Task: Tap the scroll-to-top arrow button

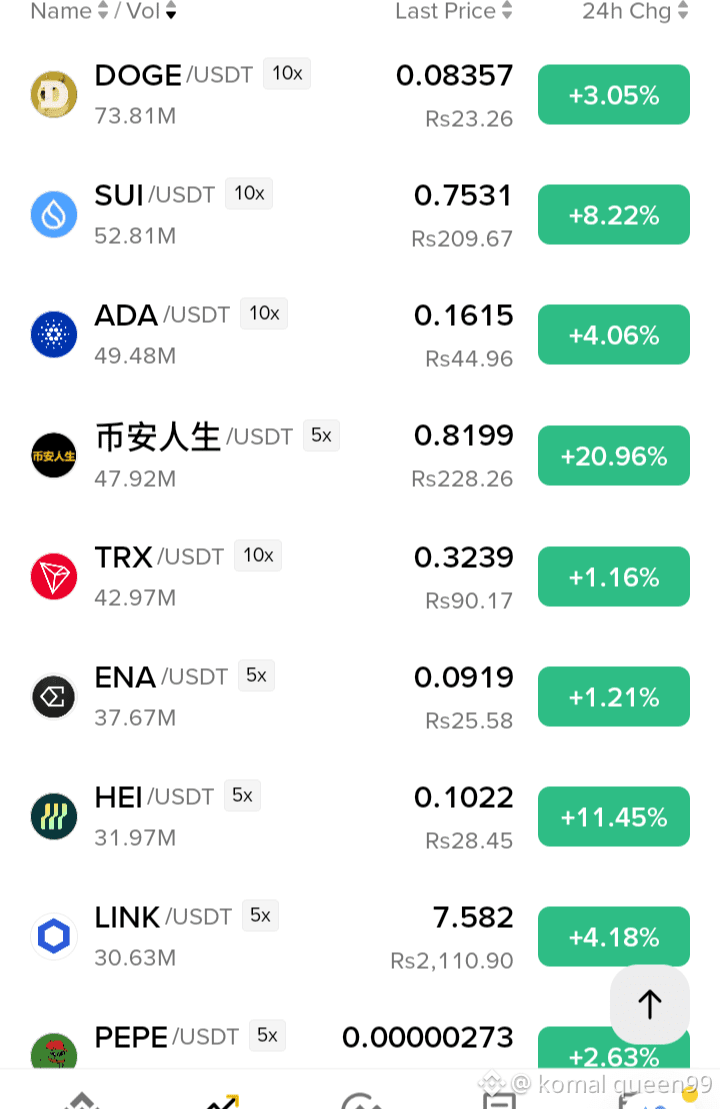Action: click(x=650, y=1004)
